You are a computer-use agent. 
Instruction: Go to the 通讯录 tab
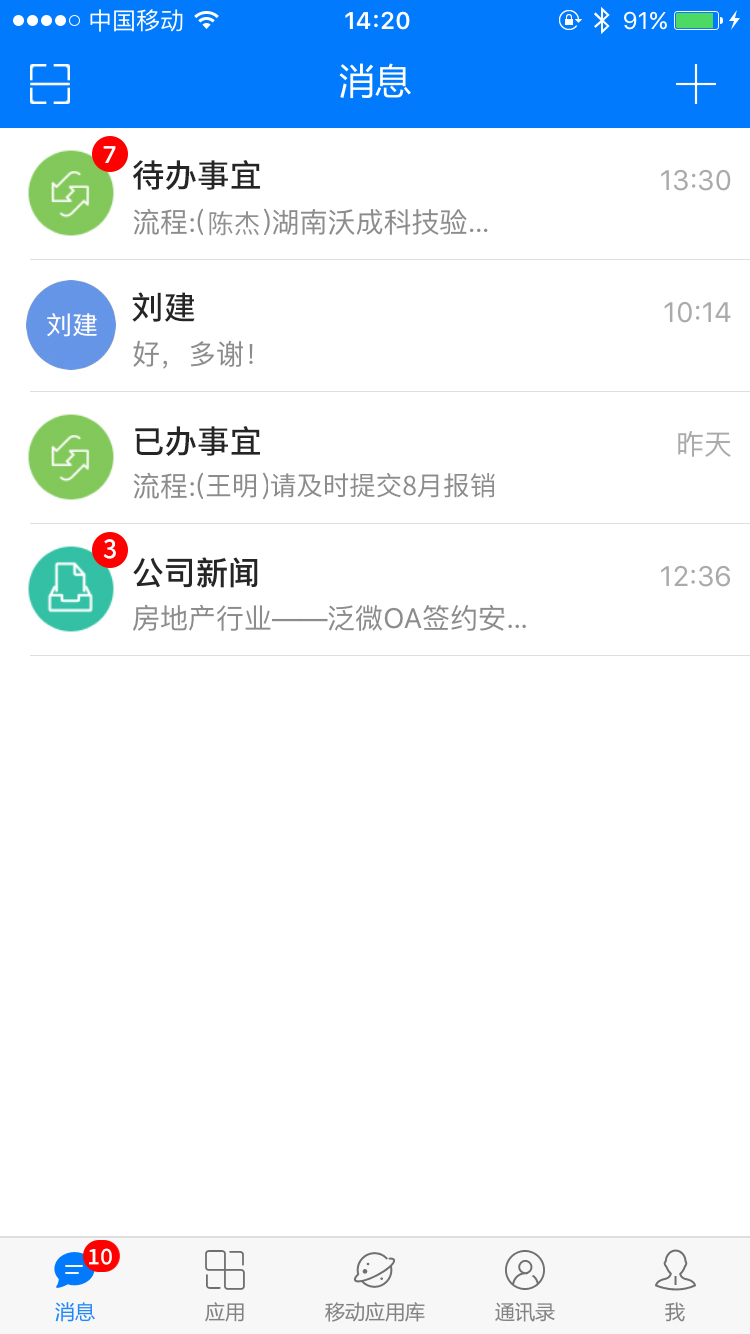(x=525, y=1286)
